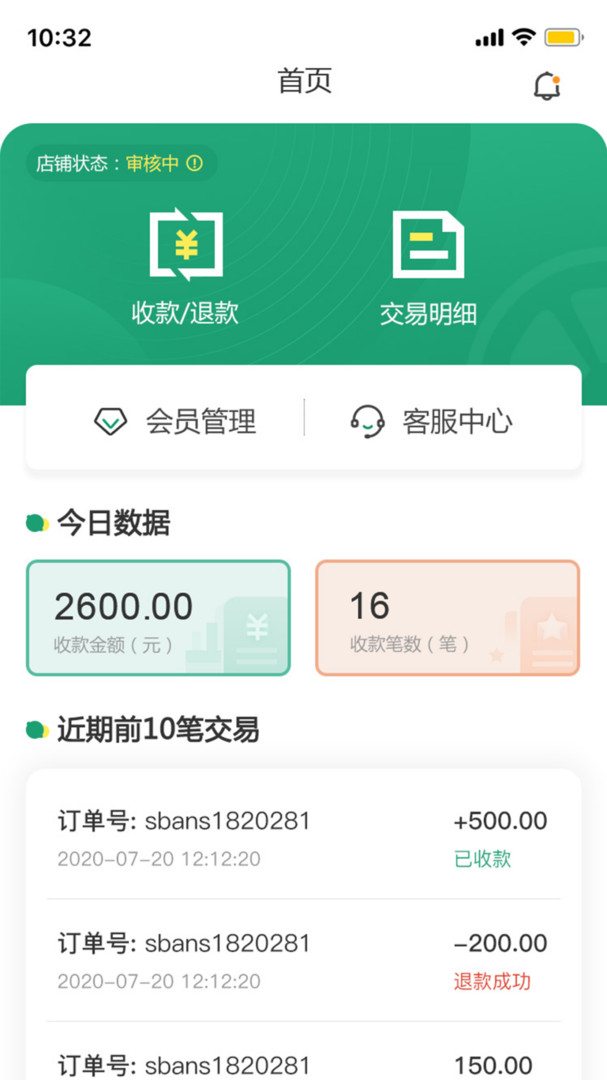607x1080 pixels.
Task: View the 收款笔数 16 card
Action: pyautogui.click(x=447, y=617)
